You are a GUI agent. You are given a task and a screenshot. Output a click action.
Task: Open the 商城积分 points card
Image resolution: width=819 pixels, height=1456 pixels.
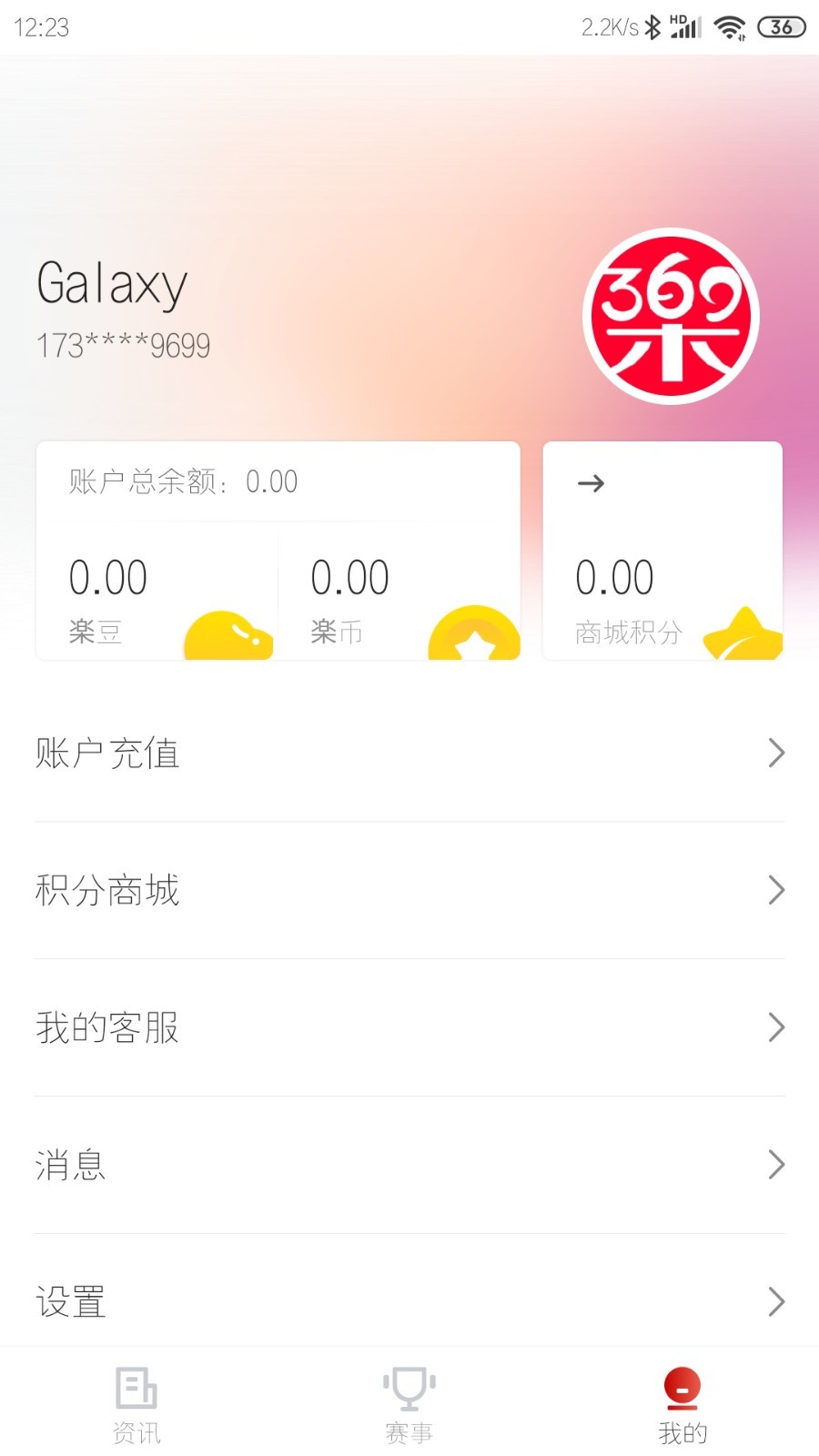point(662,551)
